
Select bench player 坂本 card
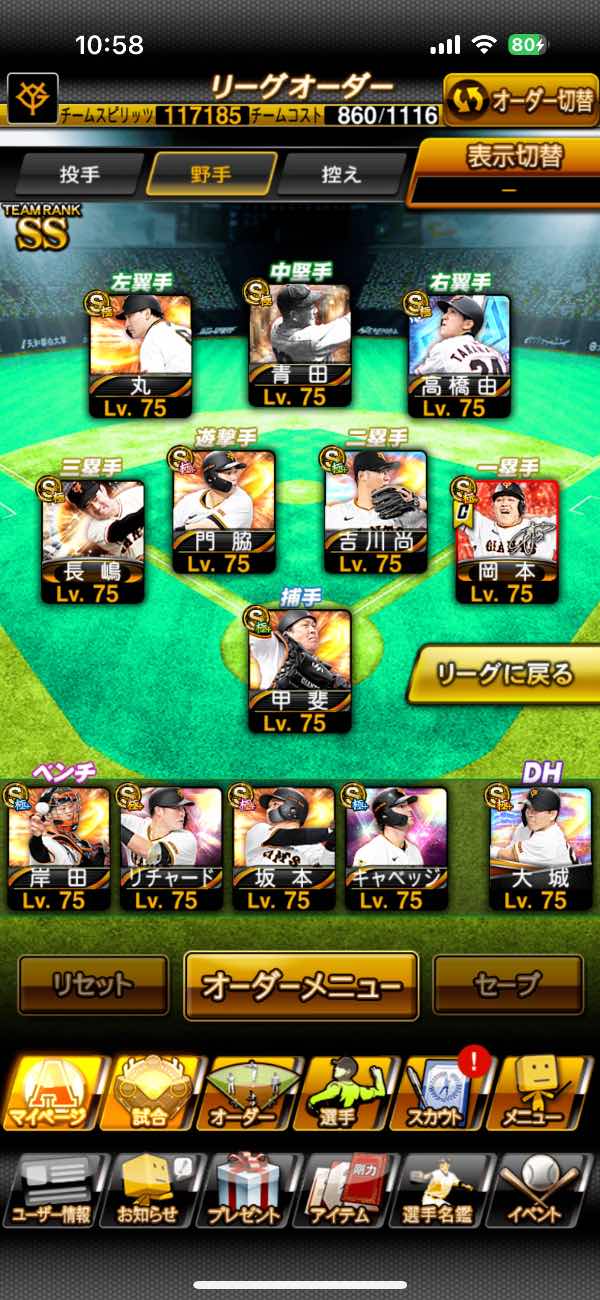[x=283, y=848]
